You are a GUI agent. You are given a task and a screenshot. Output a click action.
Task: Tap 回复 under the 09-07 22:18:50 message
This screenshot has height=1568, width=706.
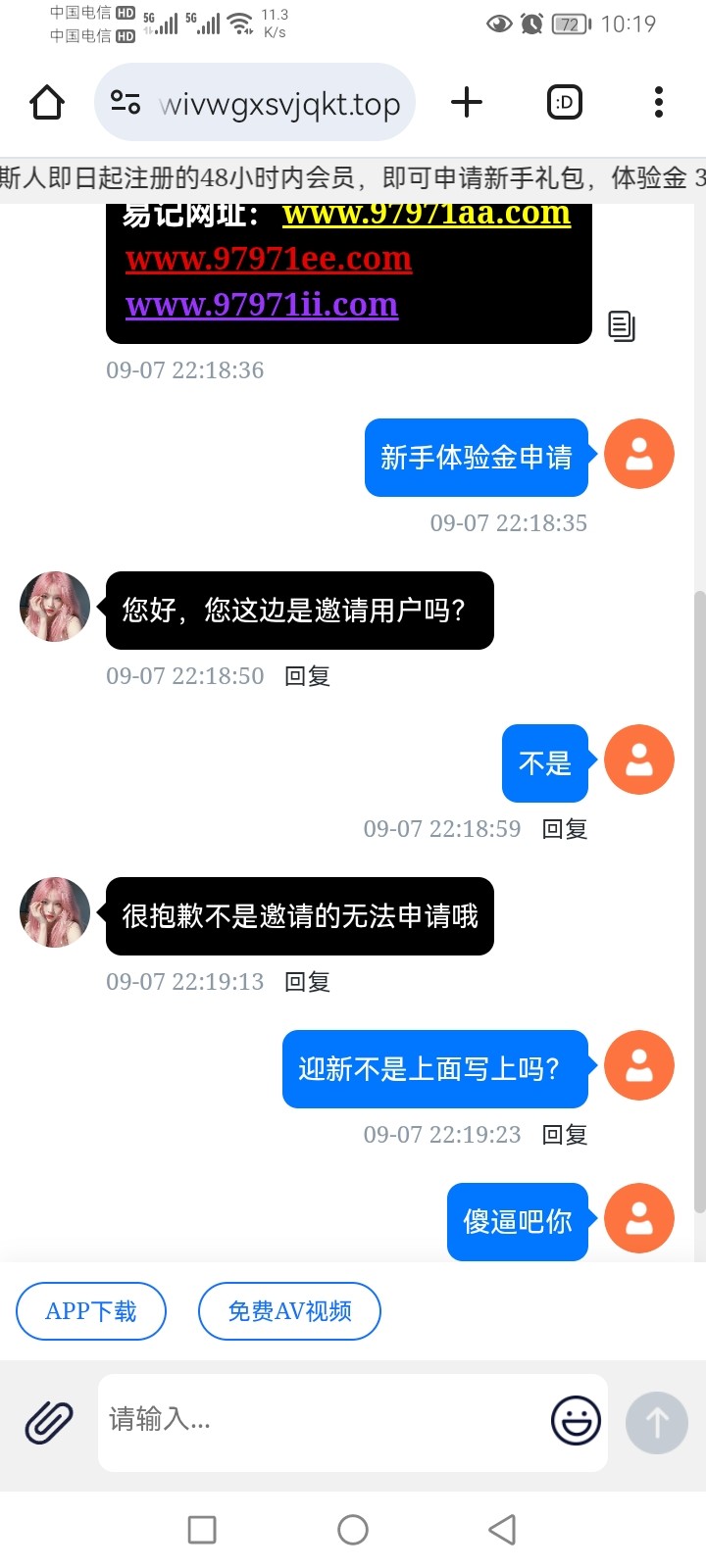point(307,675)
